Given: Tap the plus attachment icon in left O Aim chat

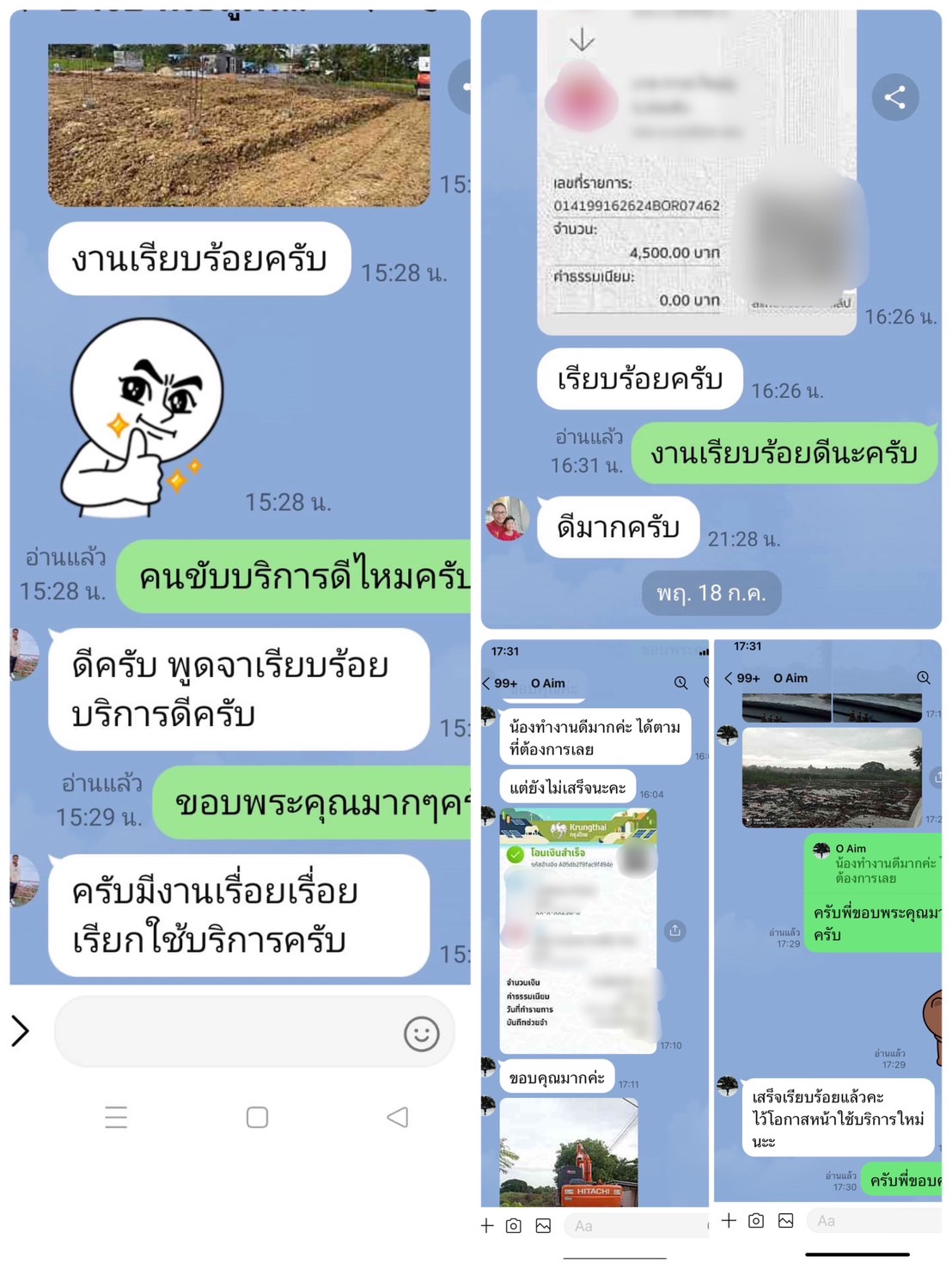Looking at the screenshot, I should coord(487,1226).
